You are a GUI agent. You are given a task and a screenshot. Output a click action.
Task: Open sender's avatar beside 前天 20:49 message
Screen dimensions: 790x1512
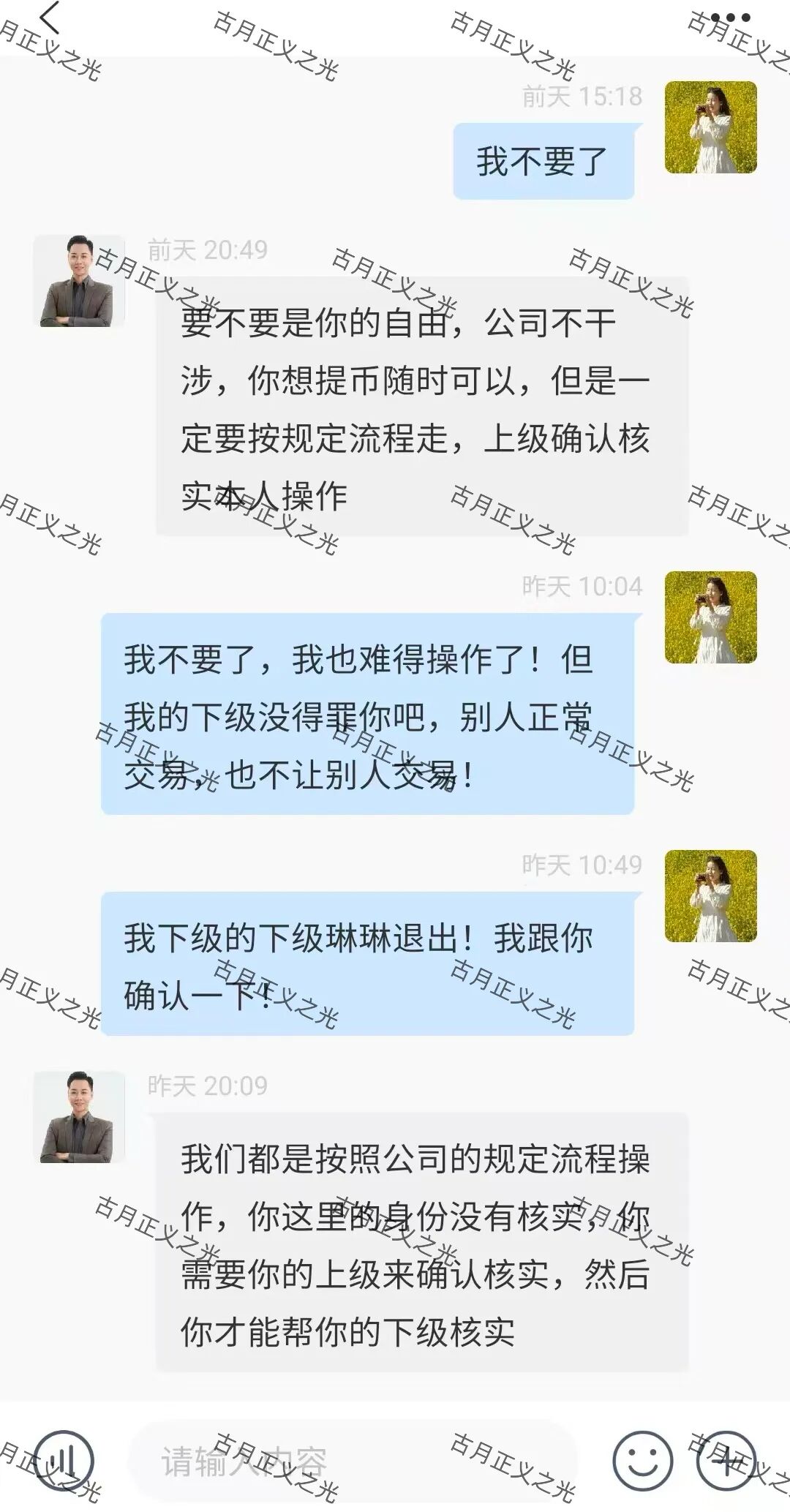[78, 282]
